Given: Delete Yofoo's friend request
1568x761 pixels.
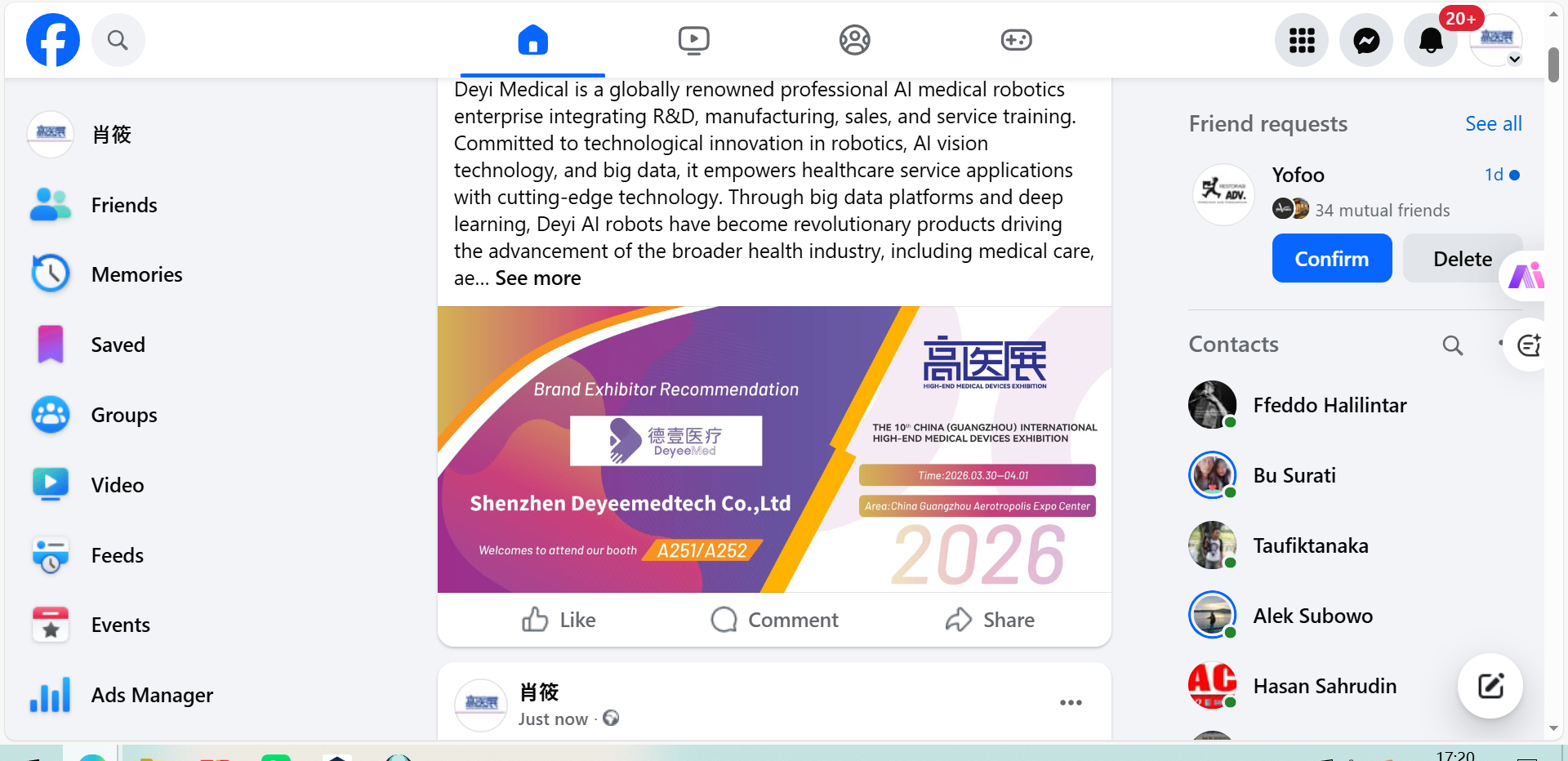Looking at the screenshot, I should coord(1461,259).
